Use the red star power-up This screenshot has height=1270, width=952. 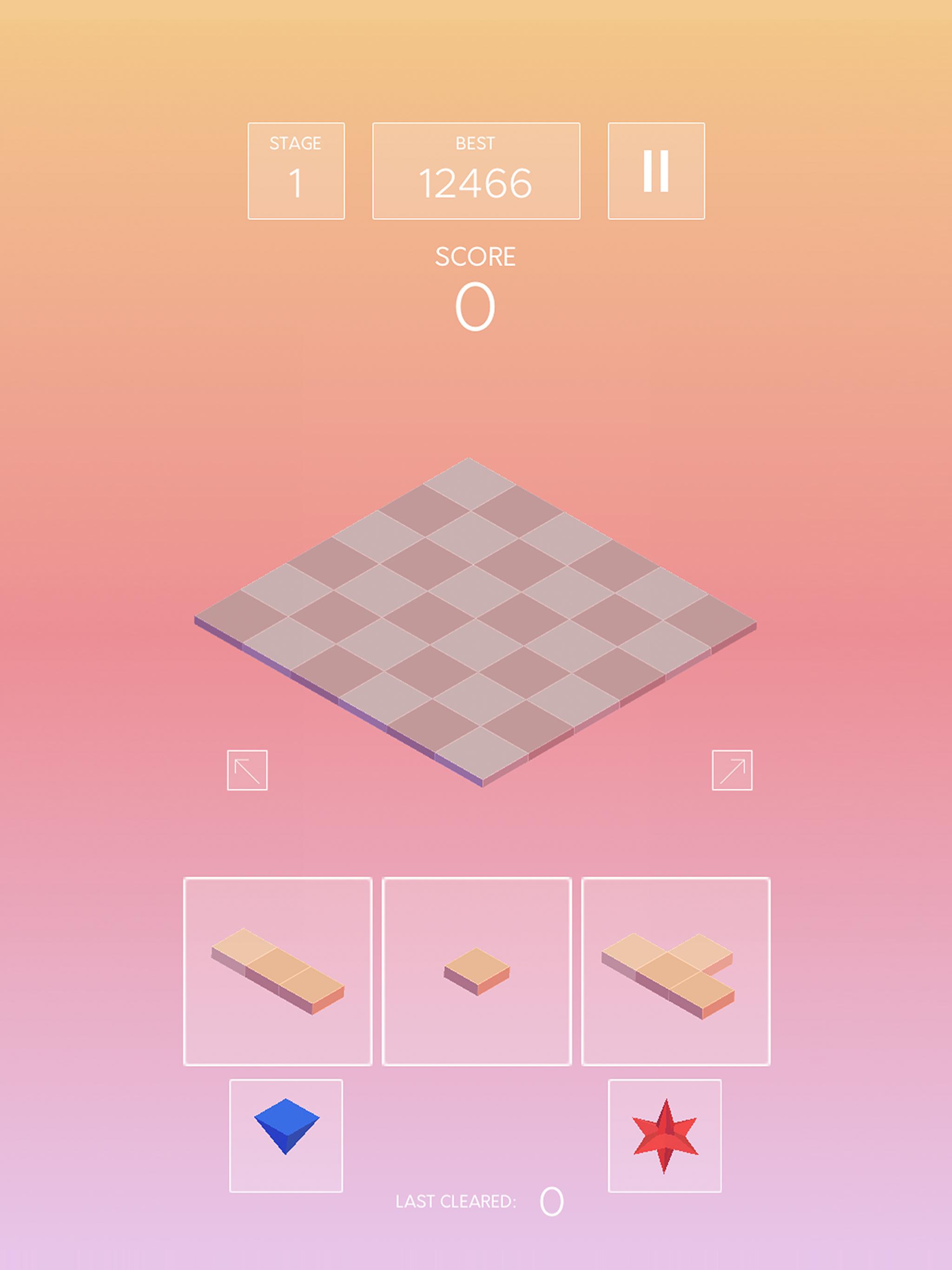664,1135
